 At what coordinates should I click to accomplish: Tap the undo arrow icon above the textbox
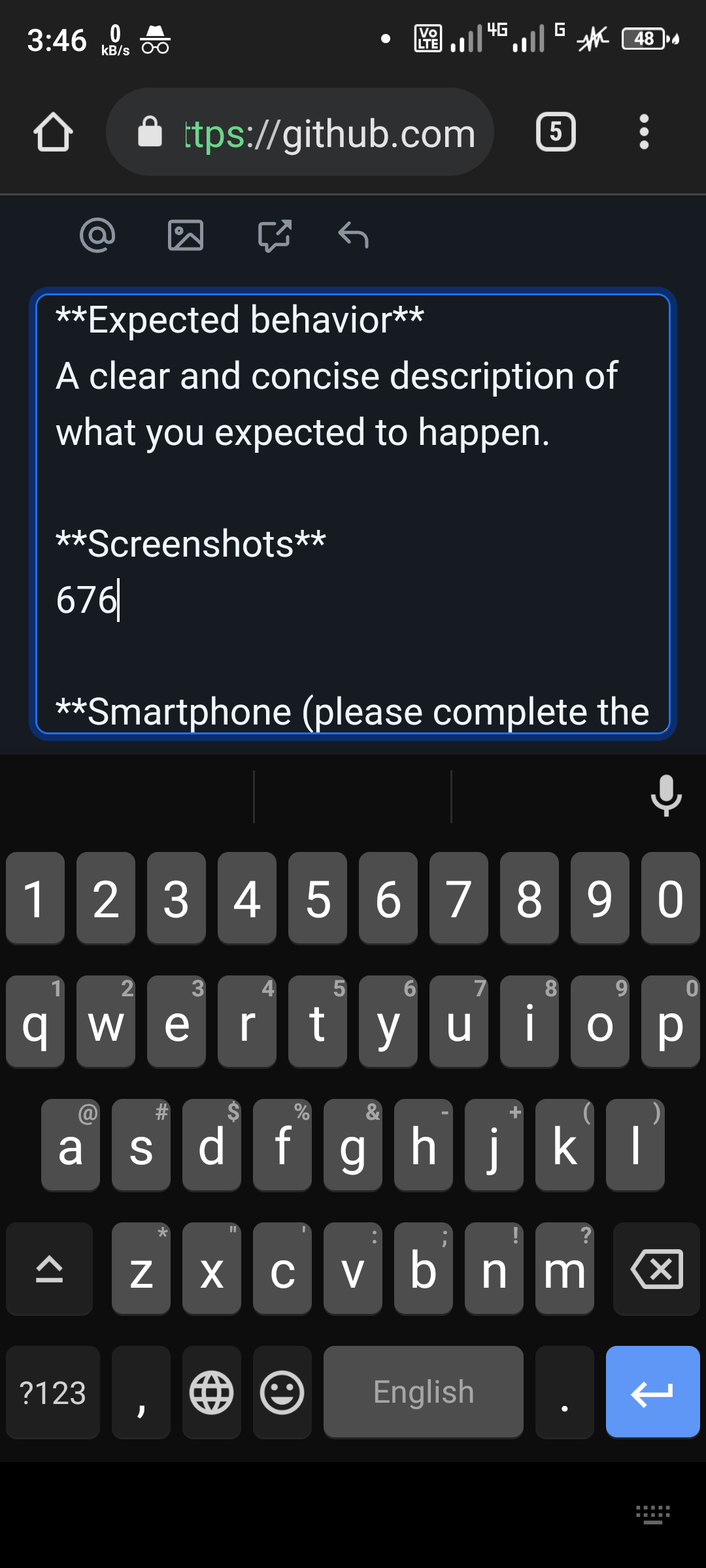pos(352,236)
